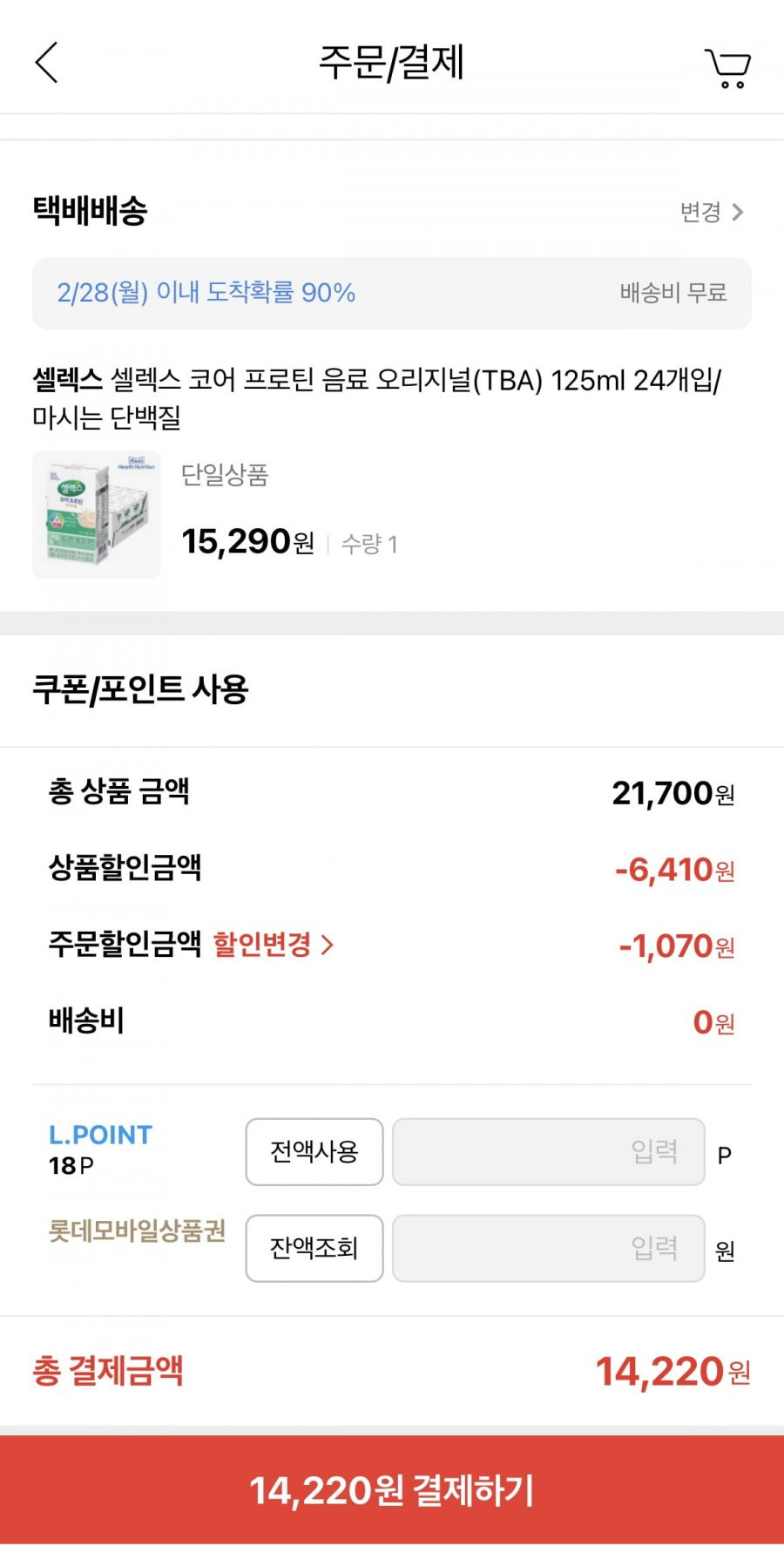Focus the 롯데모바일상품권 amount input field
The image size is (784, 1546).
(x=549, y=1248)
